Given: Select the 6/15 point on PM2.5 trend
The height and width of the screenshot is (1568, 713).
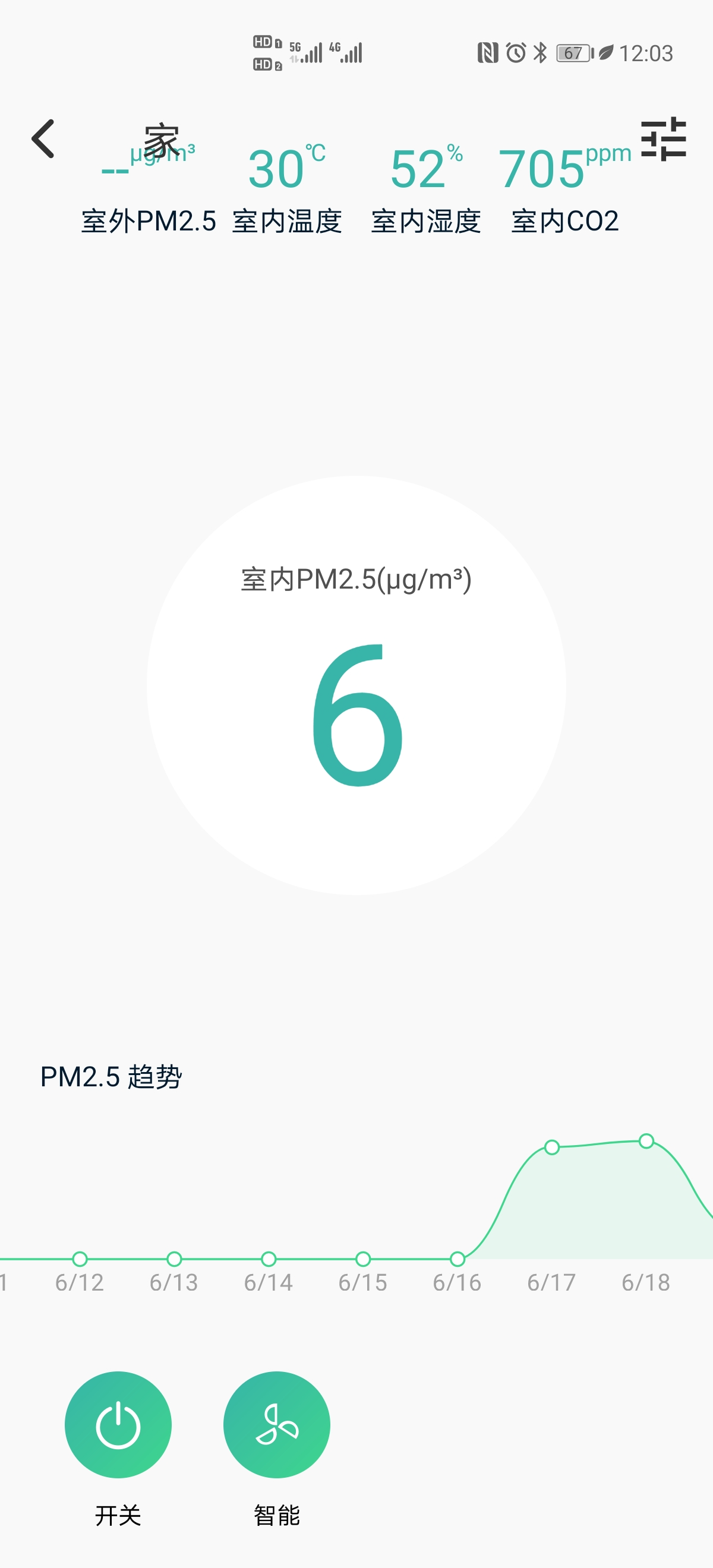Looking at the screenshot, I should pos(363,1259).
